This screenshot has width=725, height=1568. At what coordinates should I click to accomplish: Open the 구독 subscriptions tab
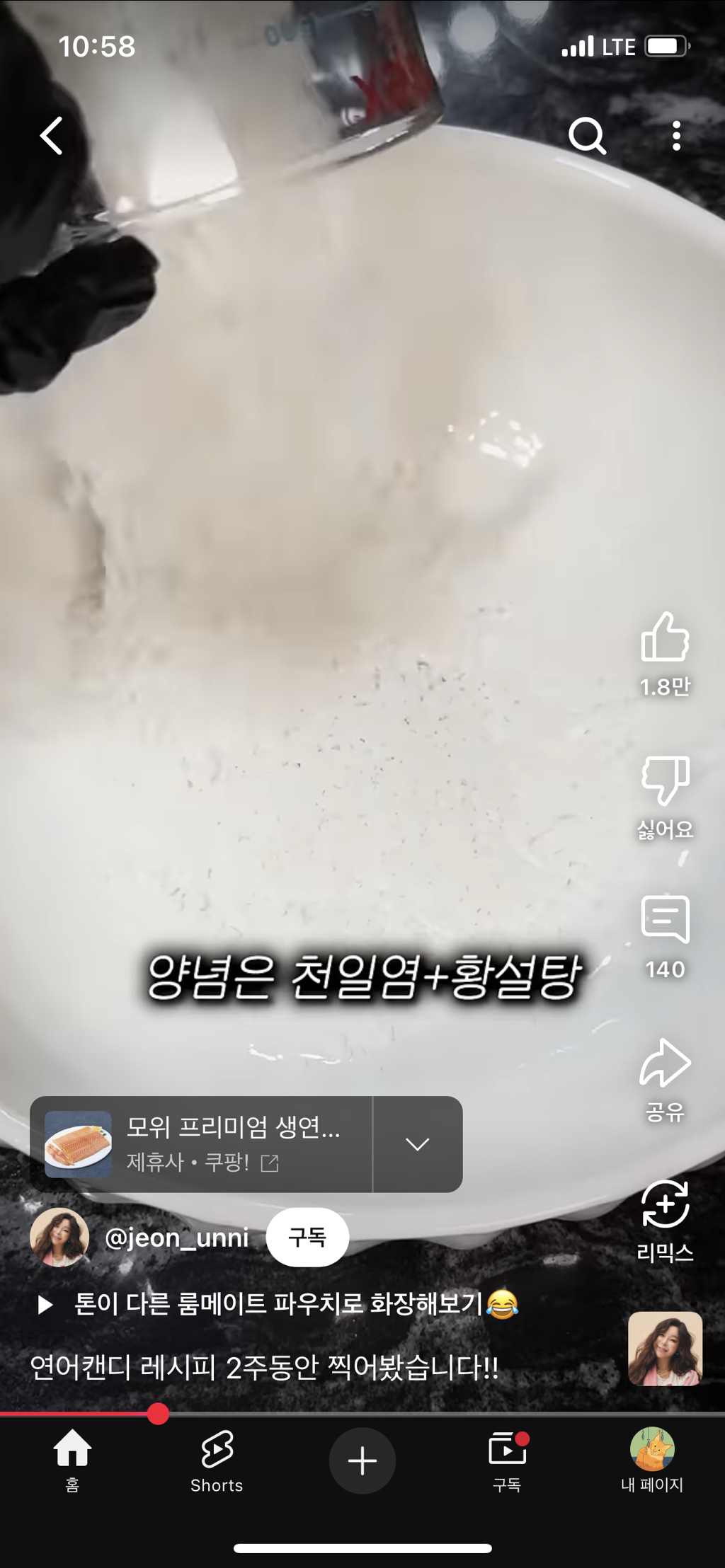pos(507,1460)
